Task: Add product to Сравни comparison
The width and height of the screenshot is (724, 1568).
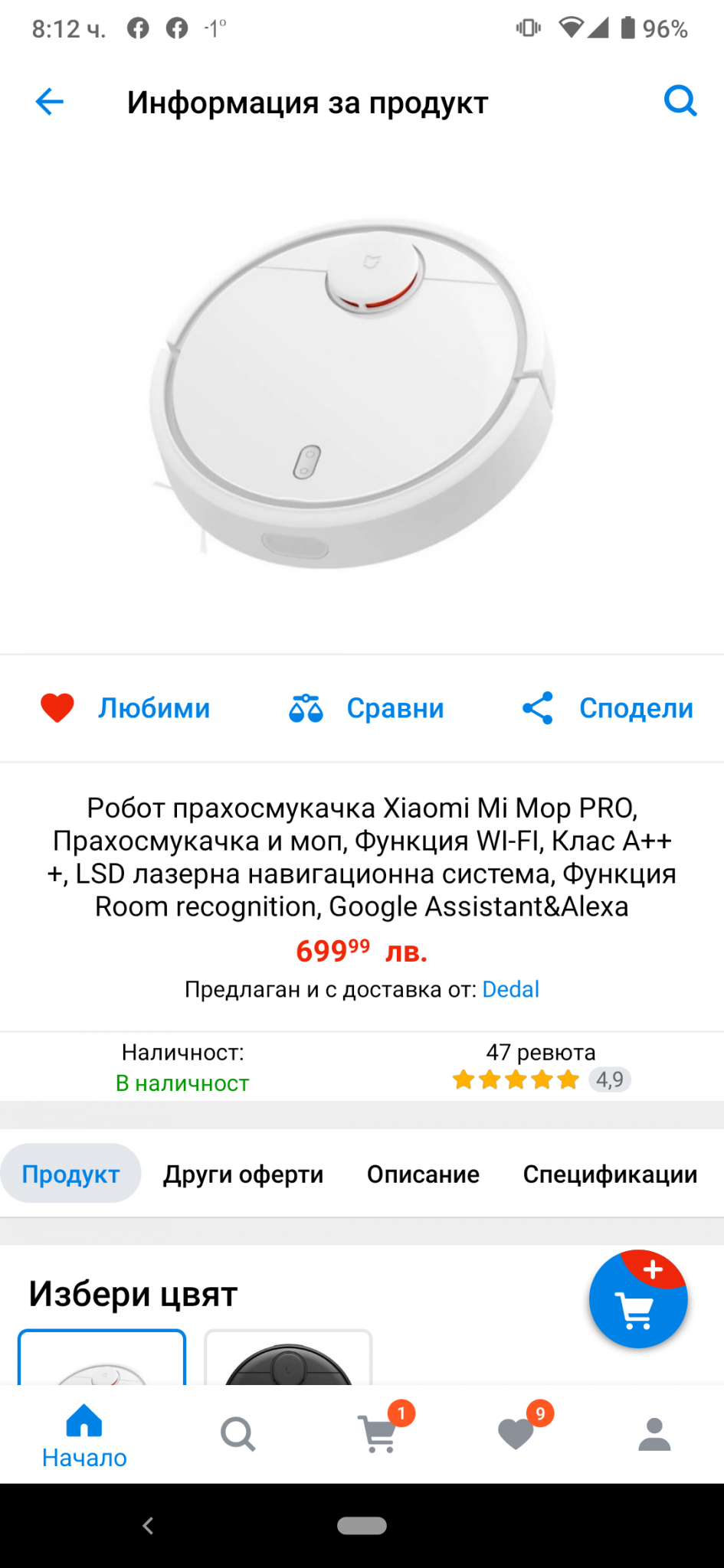Action: 366,708
